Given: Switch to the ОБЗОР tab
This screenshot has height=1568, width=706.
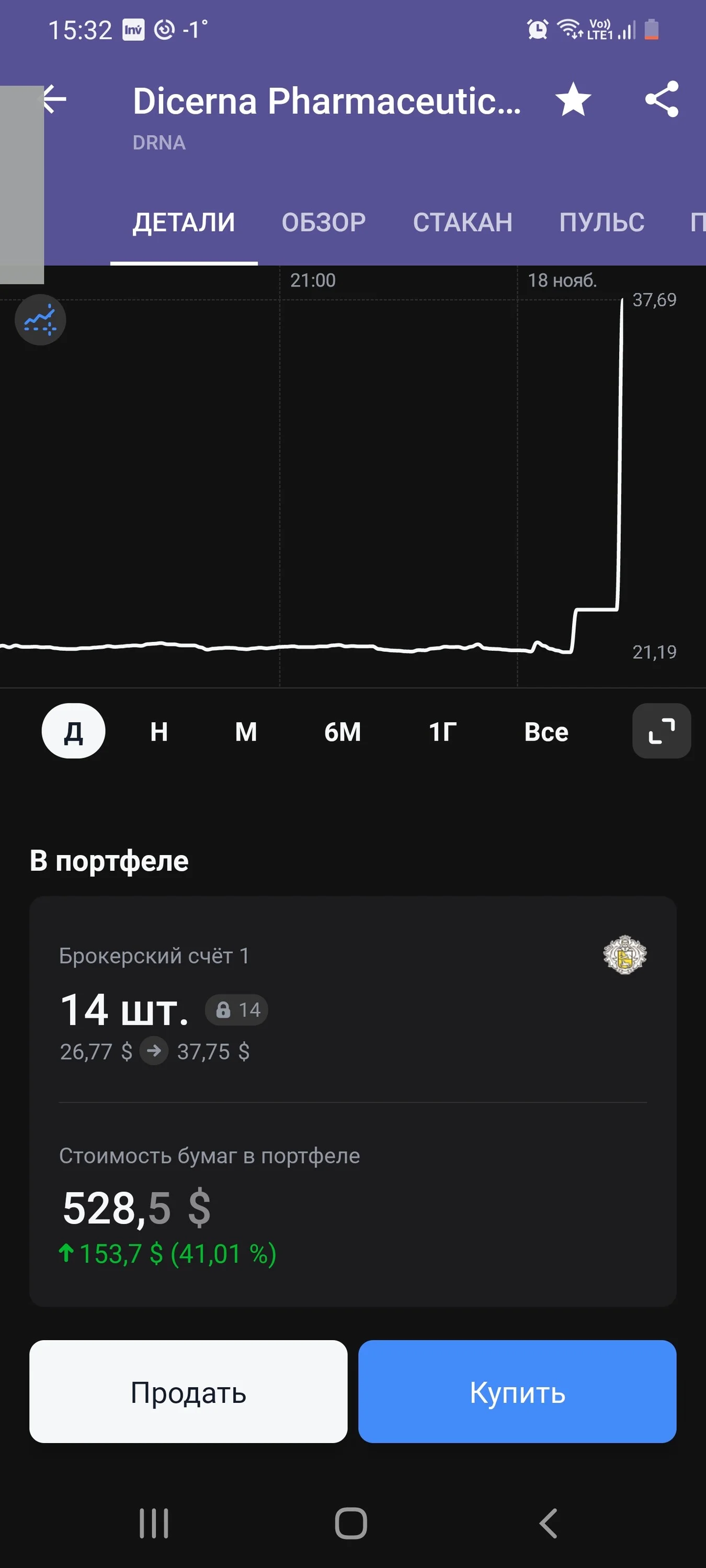Looking at the screenshot, I should tap(324, 222).
